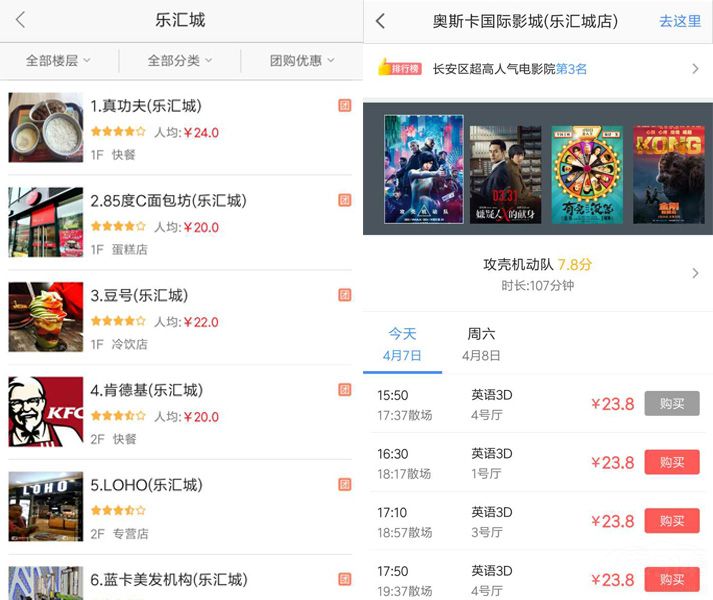Switch to the 今天 4月7日 tab
This screenshot has height=600, width=713.
coord(402,344)
